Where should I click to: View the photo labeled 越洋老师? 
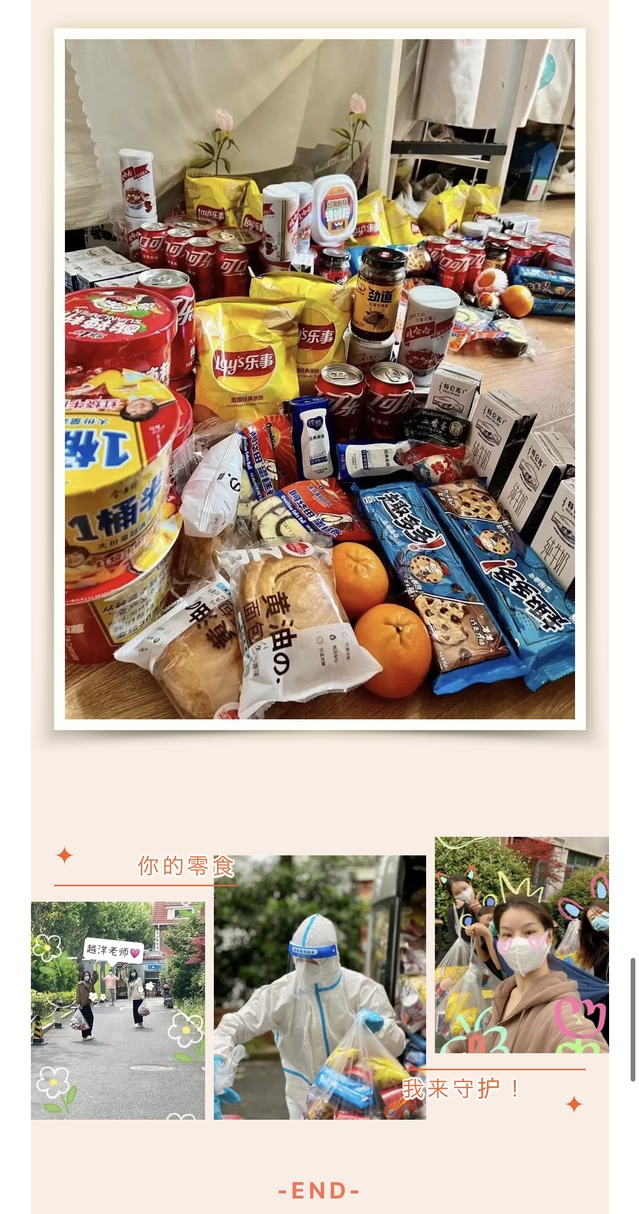coord(118,1009)
